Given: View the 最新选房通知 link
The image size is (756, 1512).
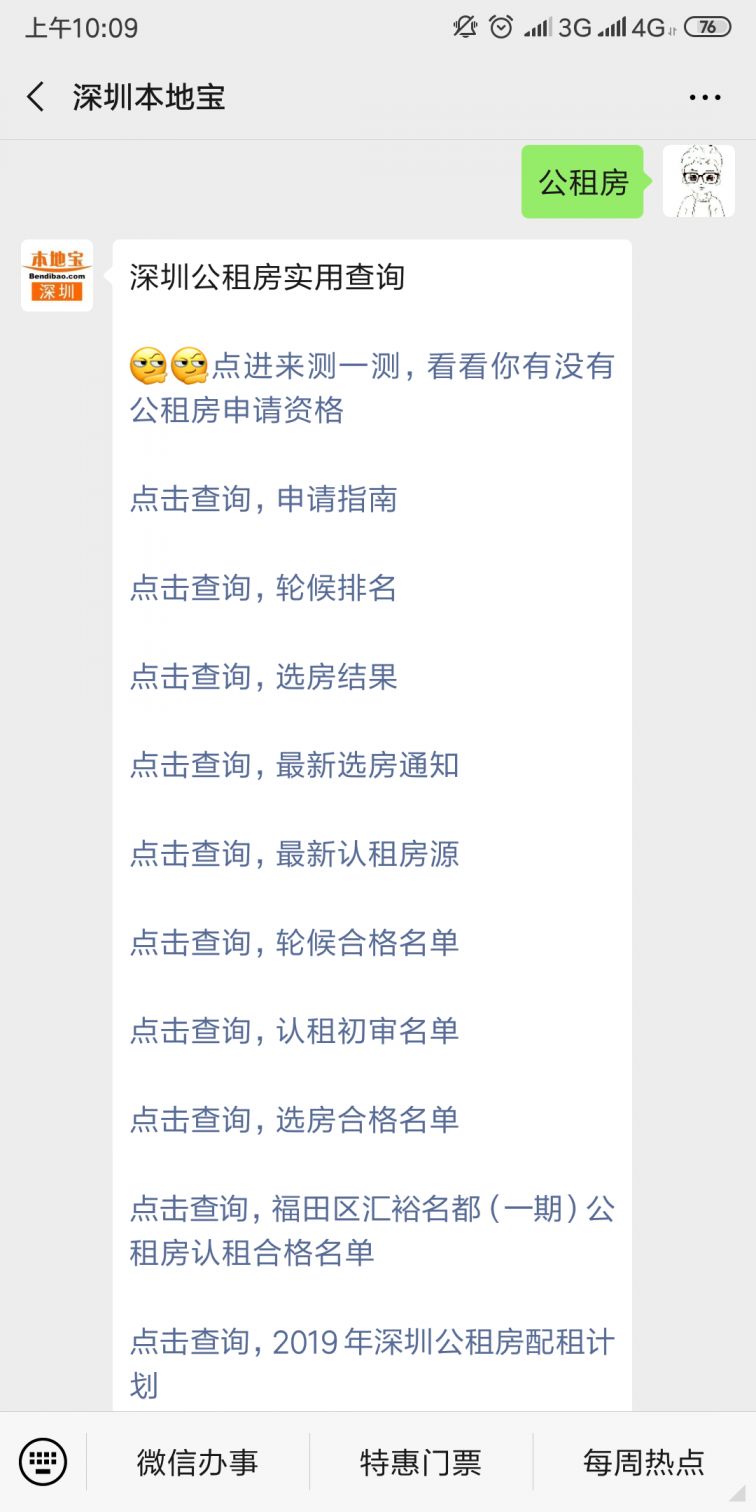Looking at the screenshot, I should [294, 765].
